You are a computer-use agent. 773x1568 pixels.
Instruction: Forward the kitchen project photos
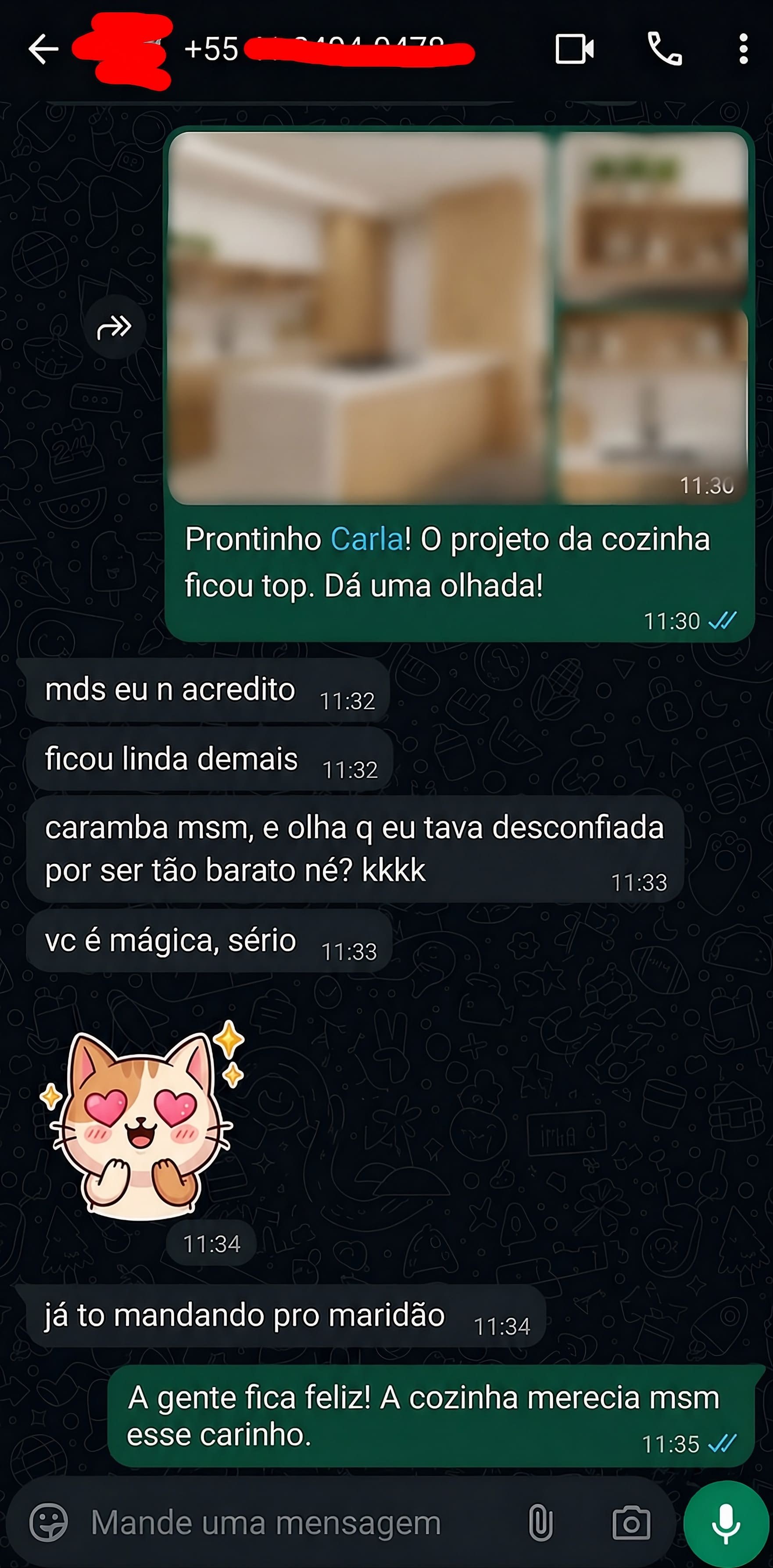pyautogui.click(x=115, y=327)
